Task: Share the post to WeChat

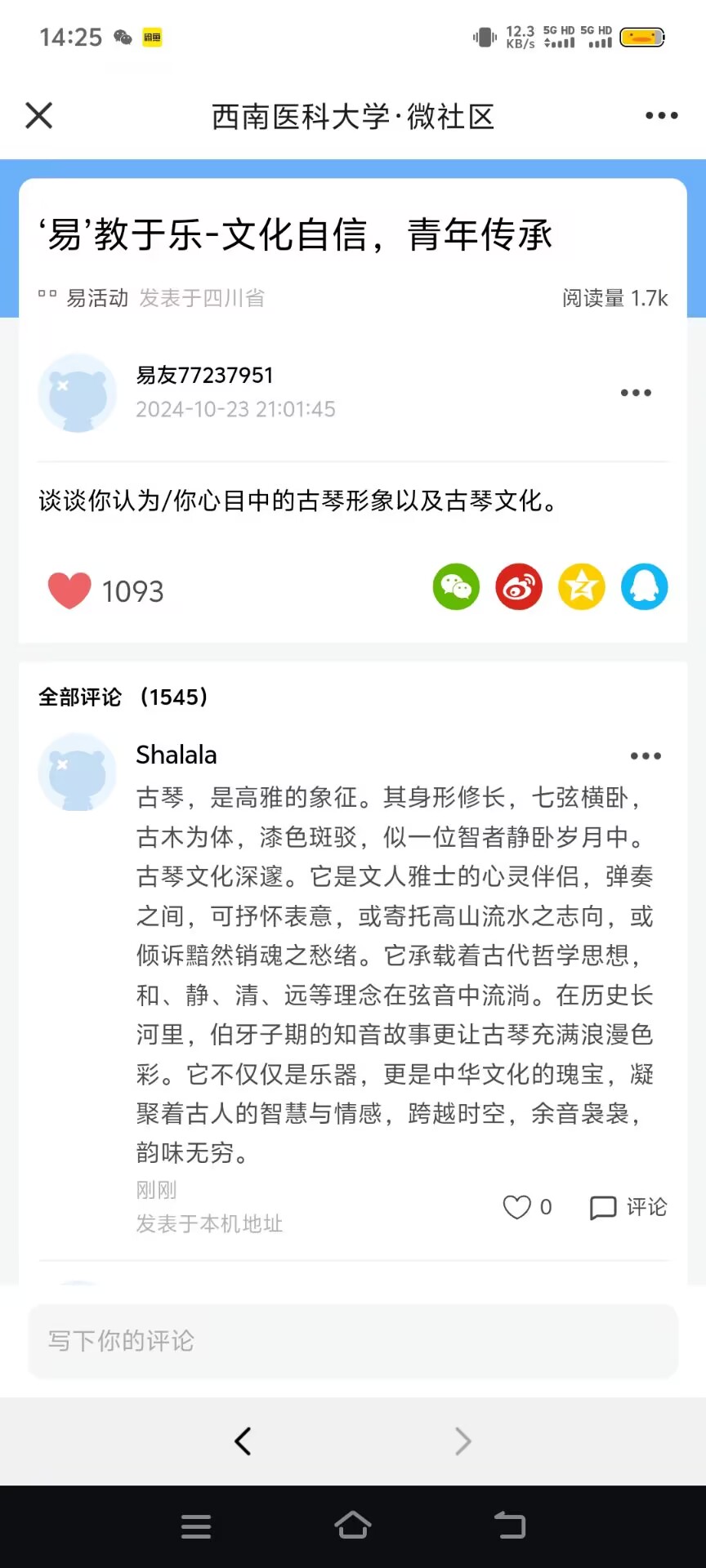Action: [456, 587]
